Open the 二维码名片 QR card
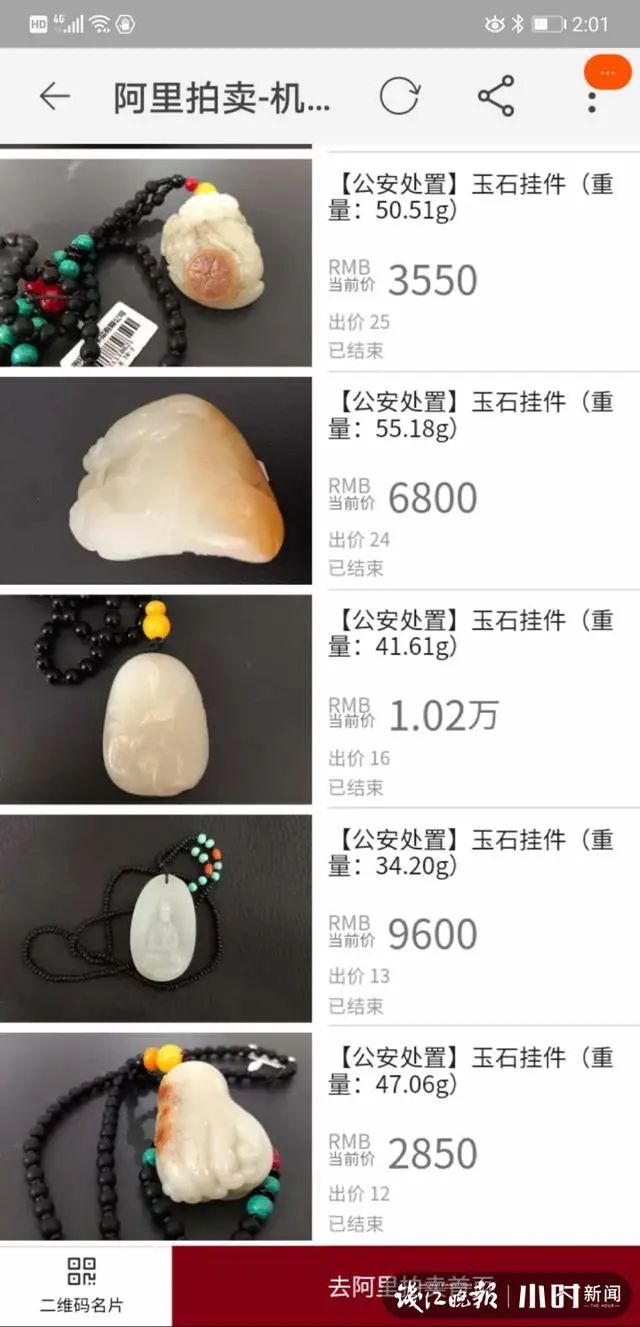This screenshot has width=640, height=1327. click(82, 1285)
